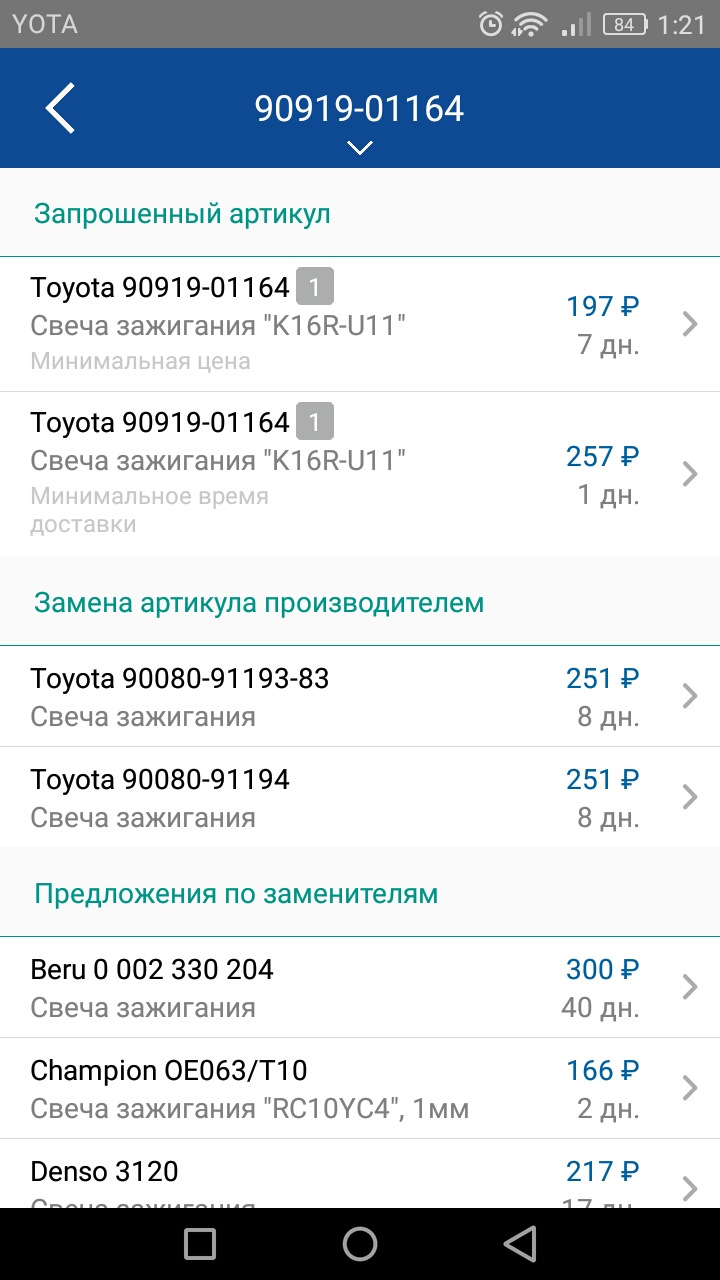The width and height of the screenshot is (720, 1280).
Task: Open Toyota 90919-01164 offer for 197 ₽
Action: point(360,324)
